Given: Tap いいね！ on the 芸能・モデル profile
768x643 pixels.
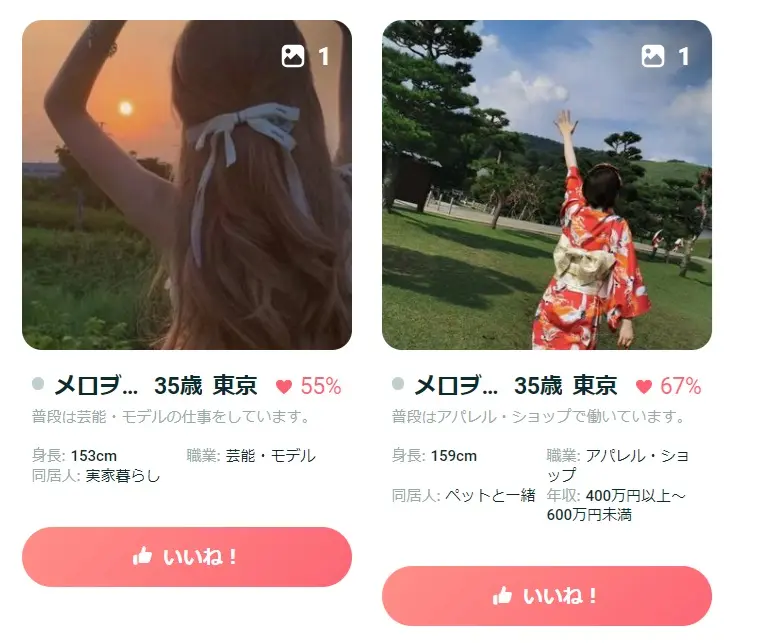Looking at the screenshot, I should coord(187,557).
